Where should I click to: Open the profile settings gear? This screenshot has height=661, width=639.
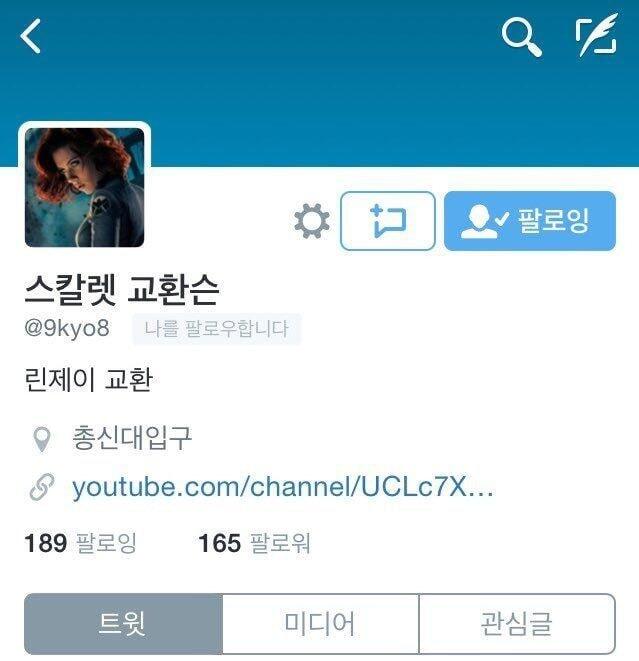tap(312, 221)
